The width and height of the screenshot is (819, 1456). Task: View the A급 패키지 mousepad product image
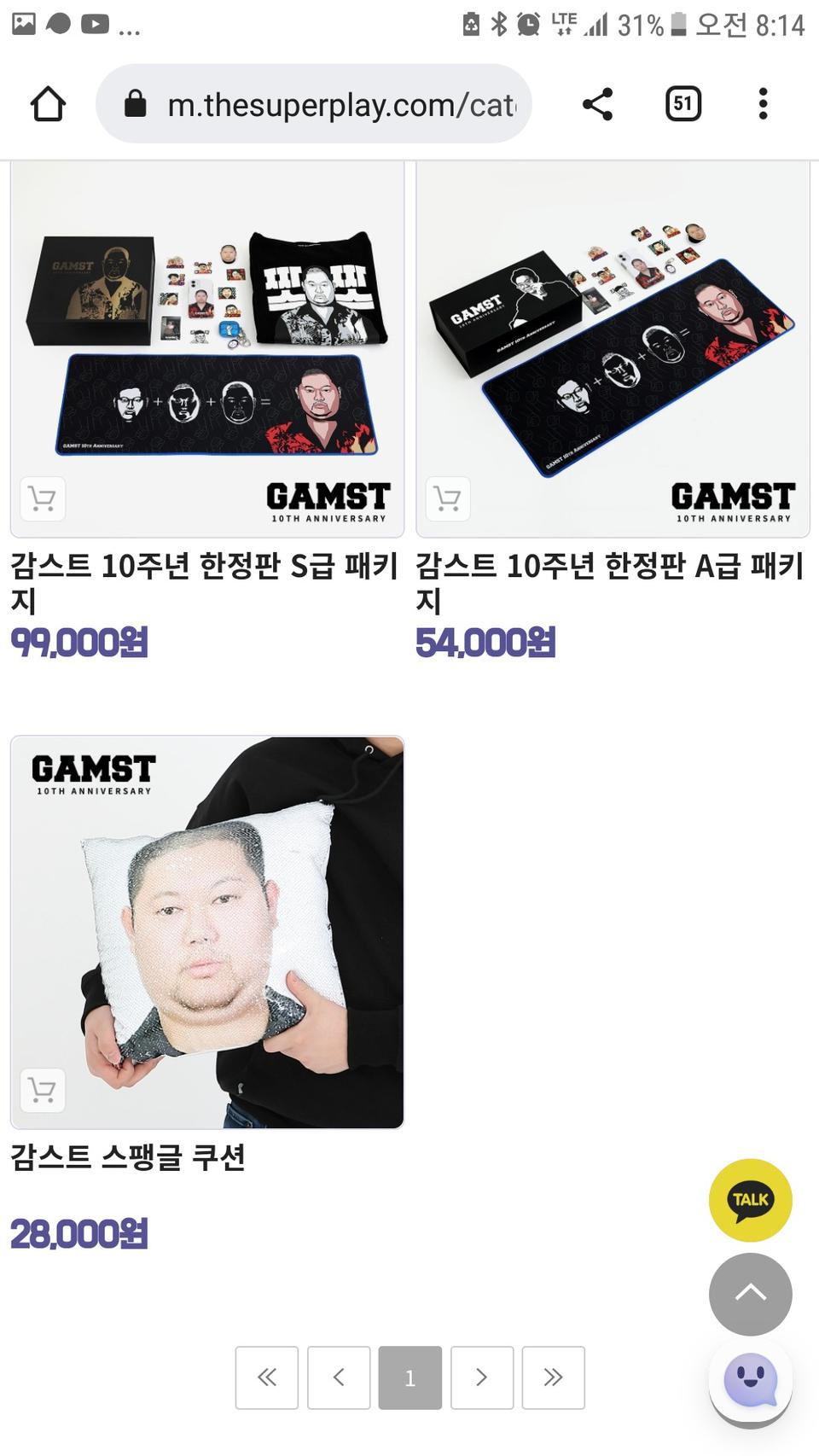pyautogui.click(x=610, y=341)
